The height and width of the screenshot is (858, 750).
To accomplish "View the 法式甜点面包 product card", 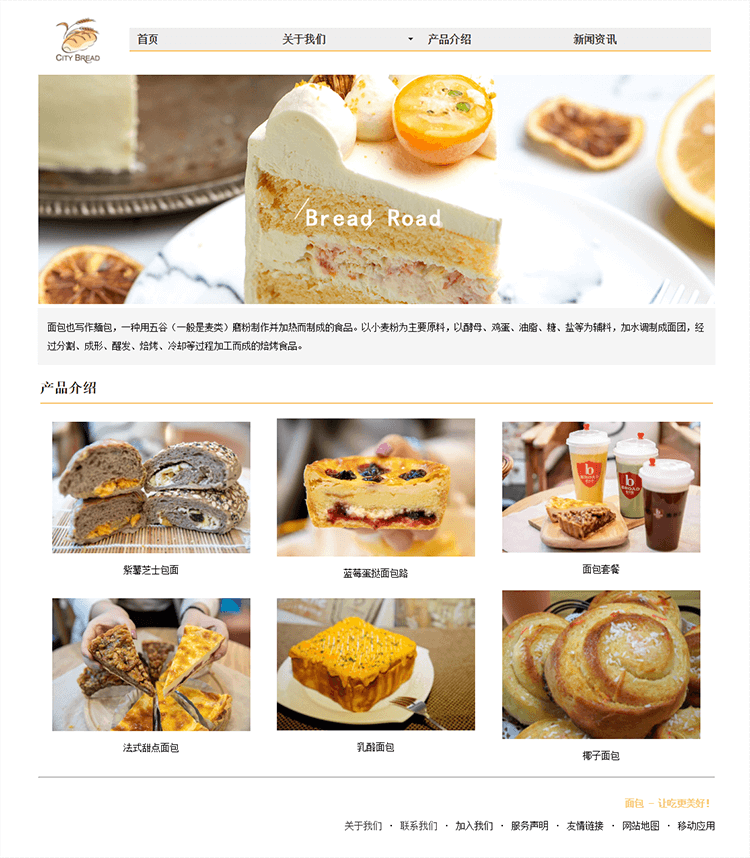I will pyautogui.click(x=151, y=665).
